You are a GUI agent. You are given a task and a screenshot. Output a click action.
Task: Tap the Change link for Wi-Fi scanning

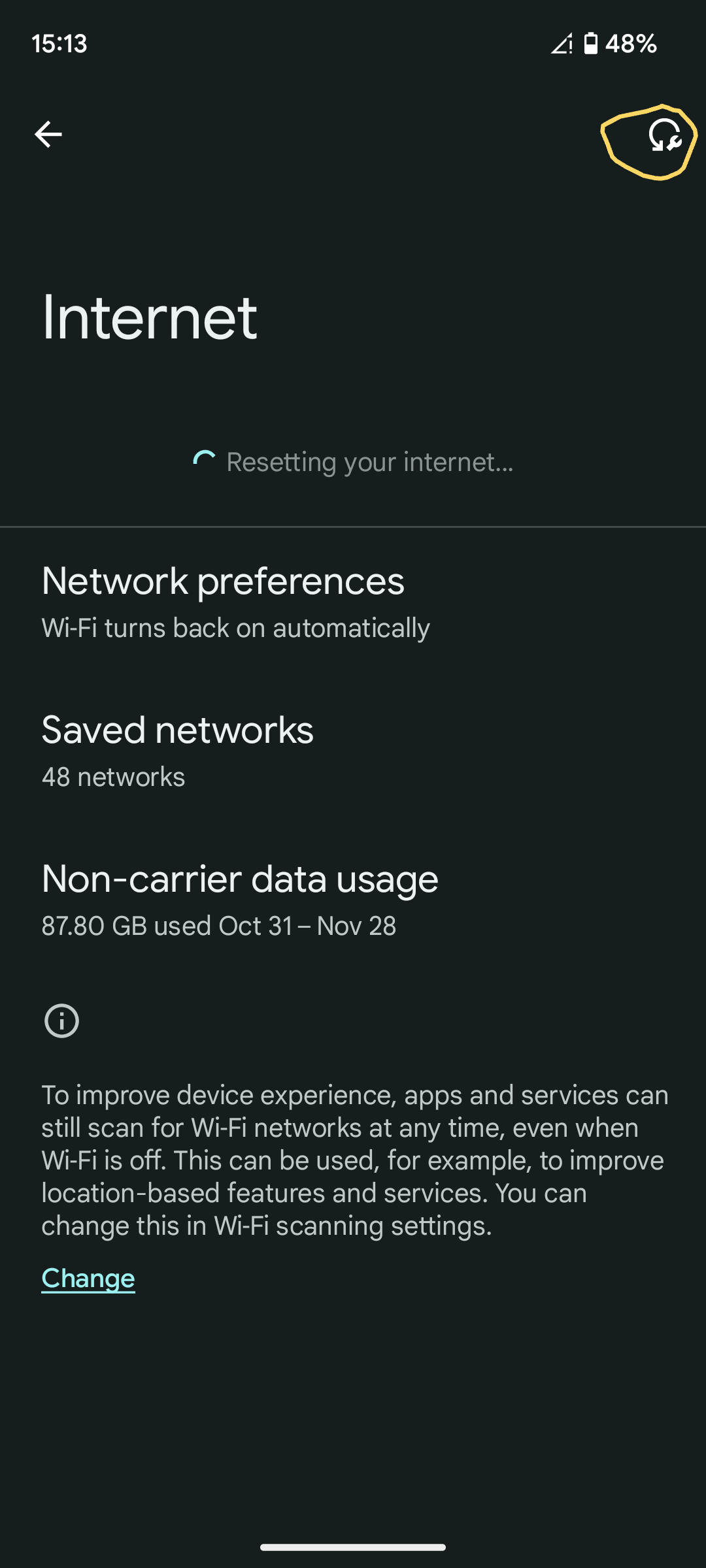coord(88,1278)
